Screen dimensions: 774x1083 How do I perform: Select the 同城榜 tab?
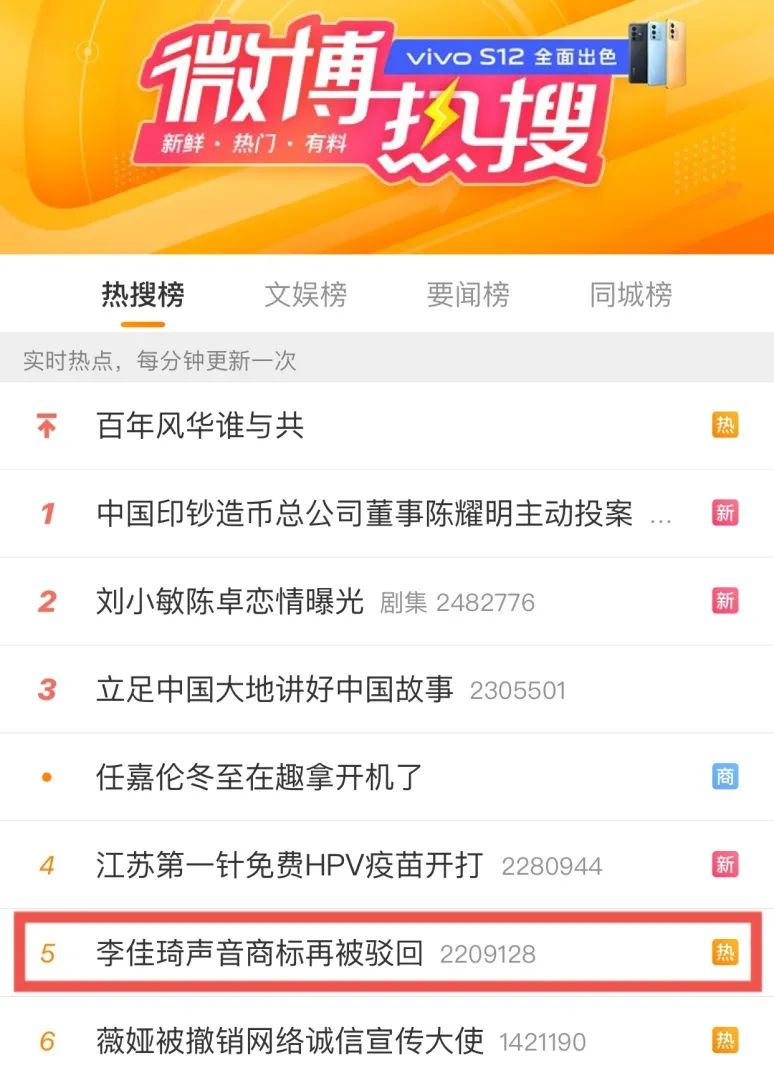point(630,295)
